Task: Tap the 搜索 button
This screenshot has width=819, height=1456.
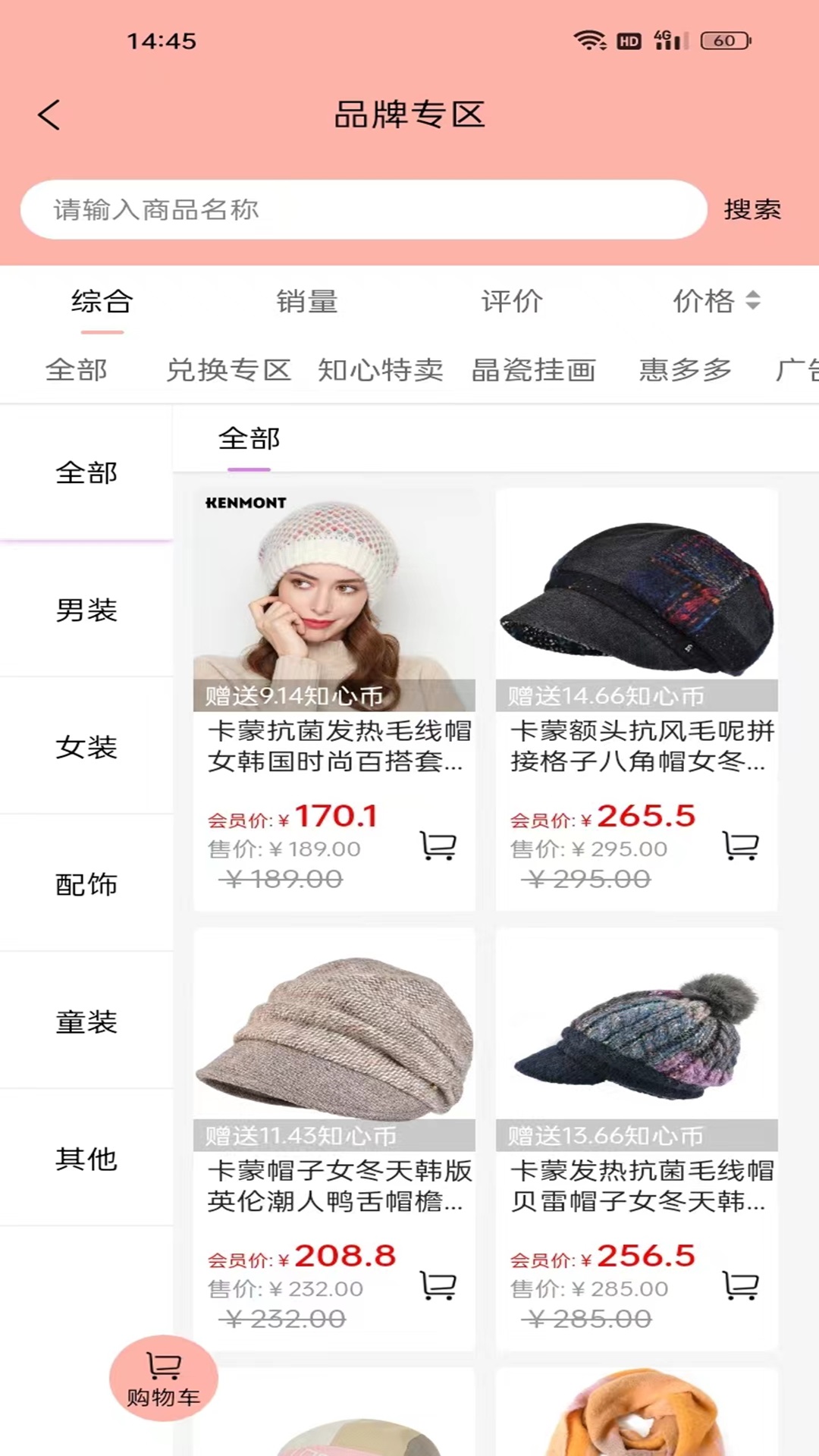Action: pyautogui.click(x=752, y=209)
